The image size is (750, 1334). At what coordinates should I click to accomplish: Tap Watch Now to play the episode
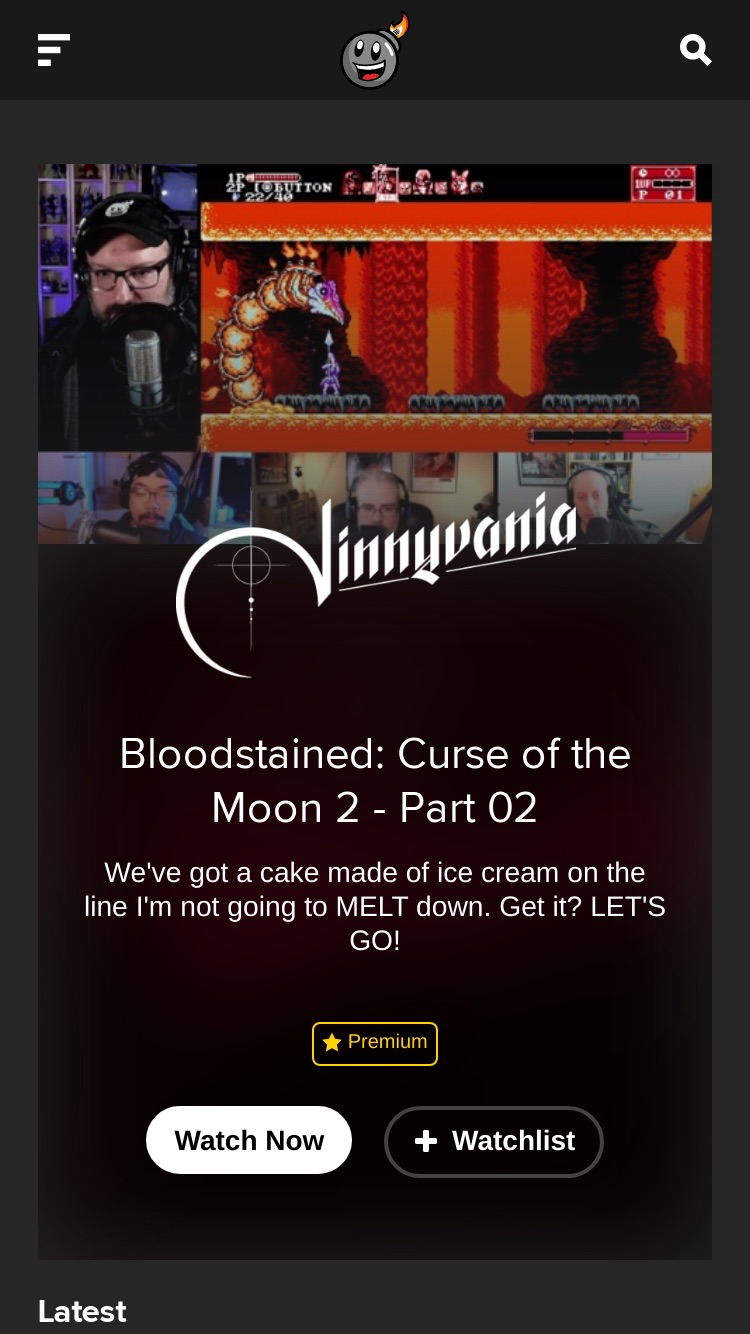(x=249, y=1140)
